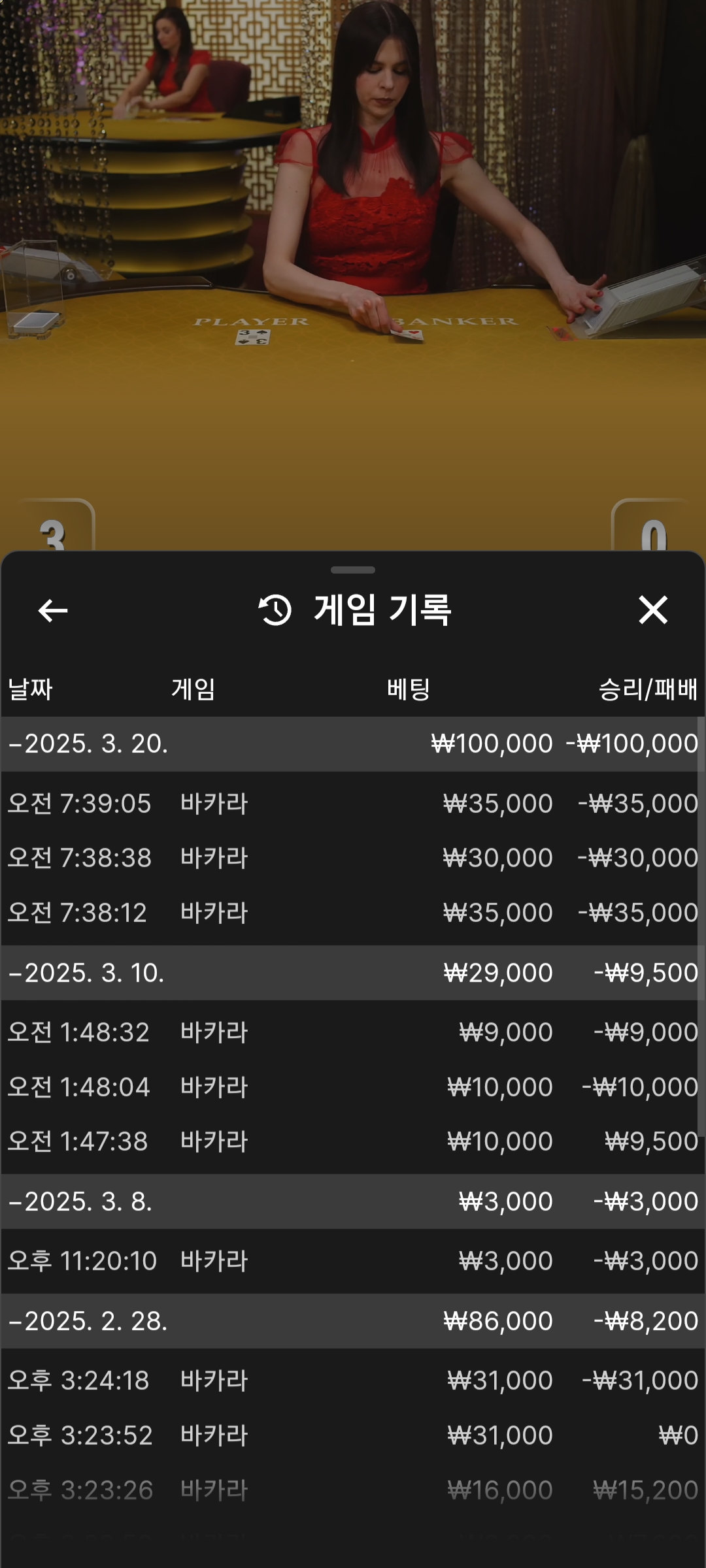Open the 오후 3:24:18 바카라 record
This screenshot has height=1568, width=706.
tap(353, 1380)
